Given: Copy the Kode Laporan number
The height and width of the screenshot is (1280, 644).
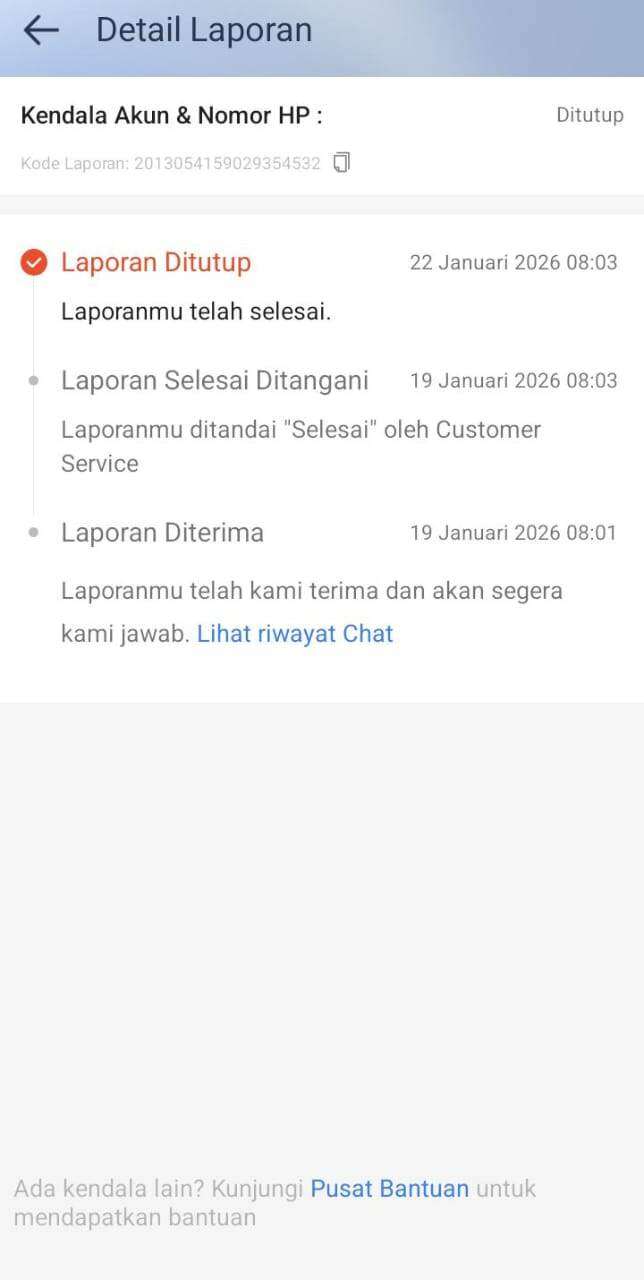Looking at the screenshot, I should [x=342, y=162].
